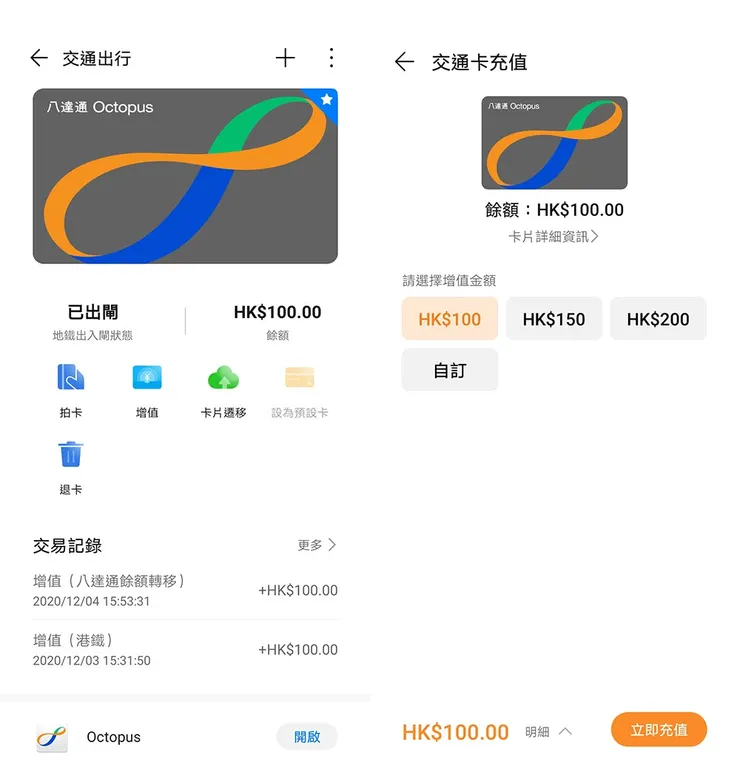Select the HK$100 top-up amount

[450, 318]
